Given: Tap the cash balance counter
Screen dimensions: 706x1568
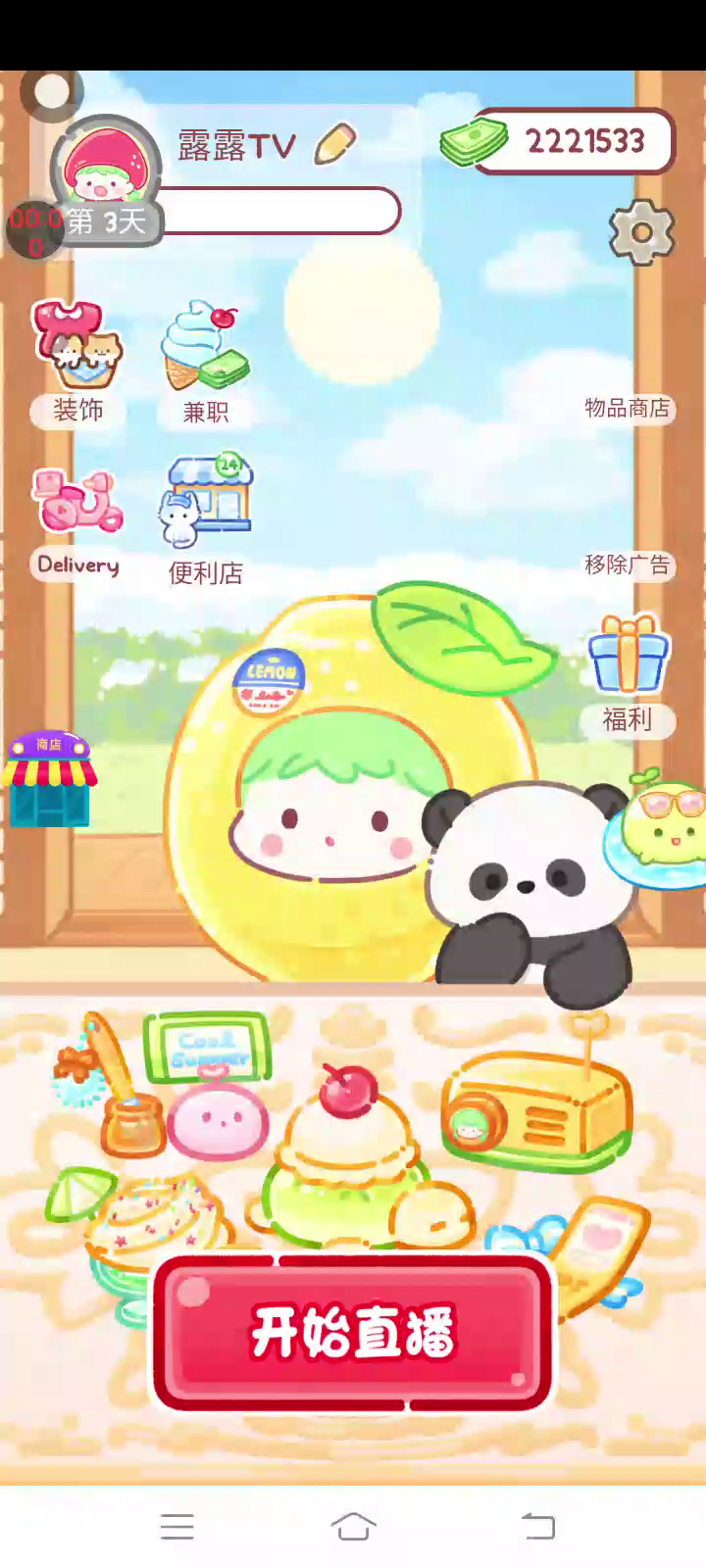Looking at the screenshot, I should click(574, 141).
